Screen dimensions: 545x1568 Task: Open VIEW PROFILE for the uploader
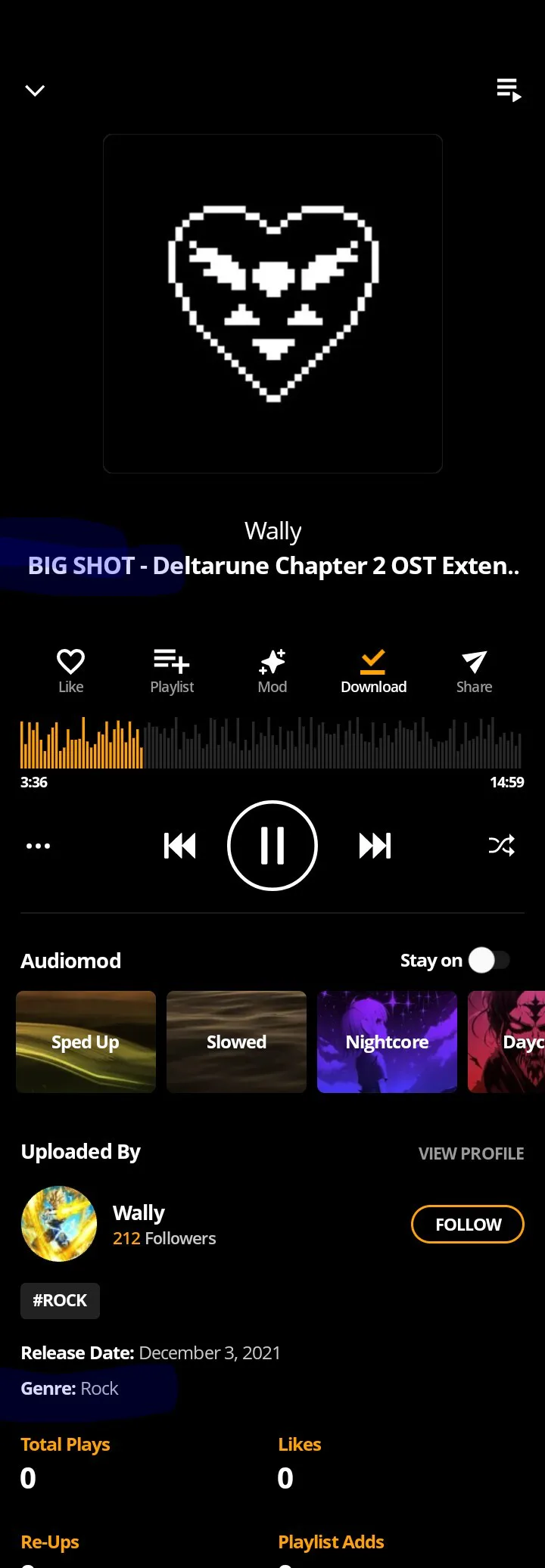pos(471,1153)
